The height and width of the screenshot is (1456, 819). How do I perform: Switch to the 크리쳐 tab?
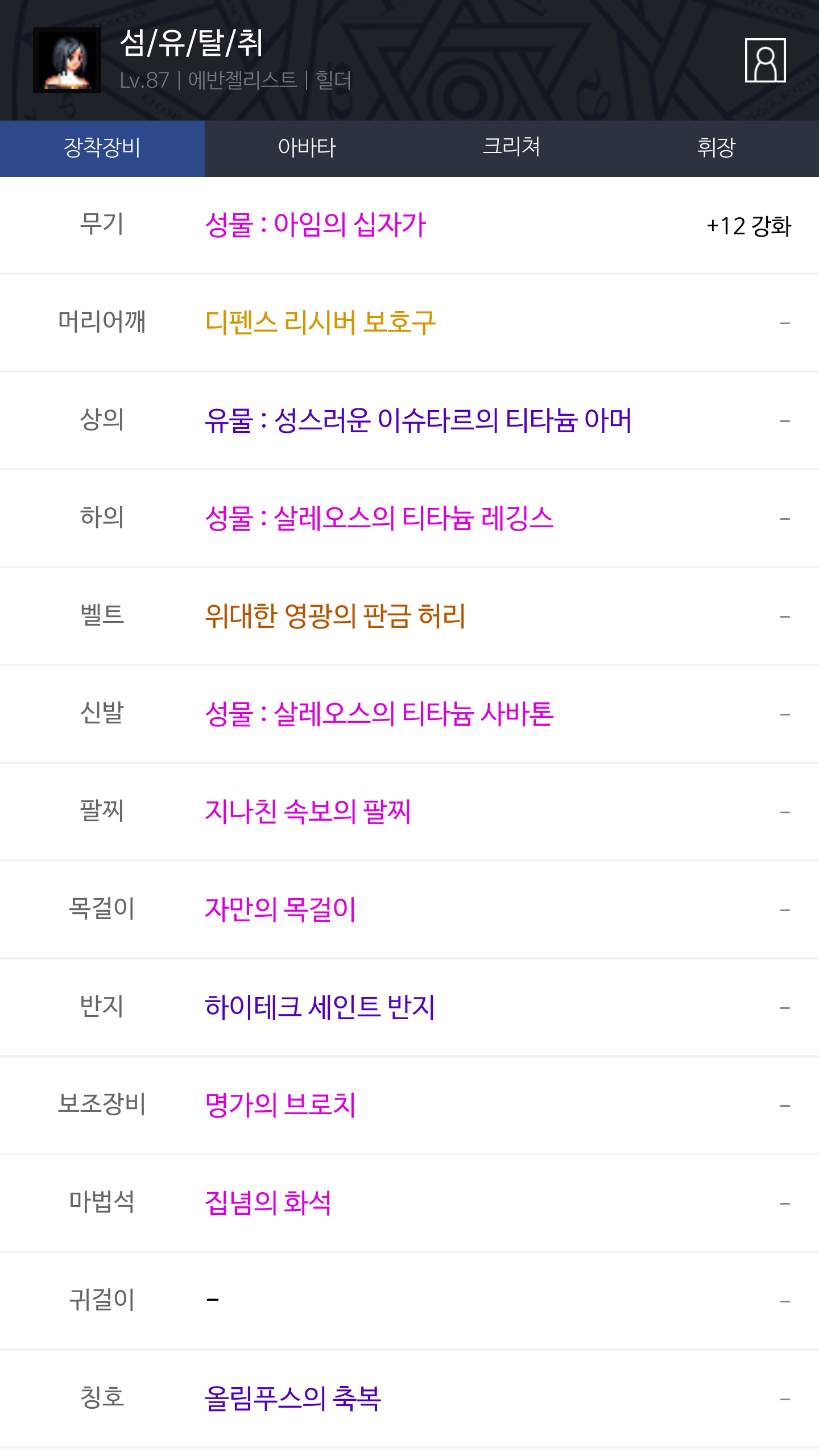point(512,148)
